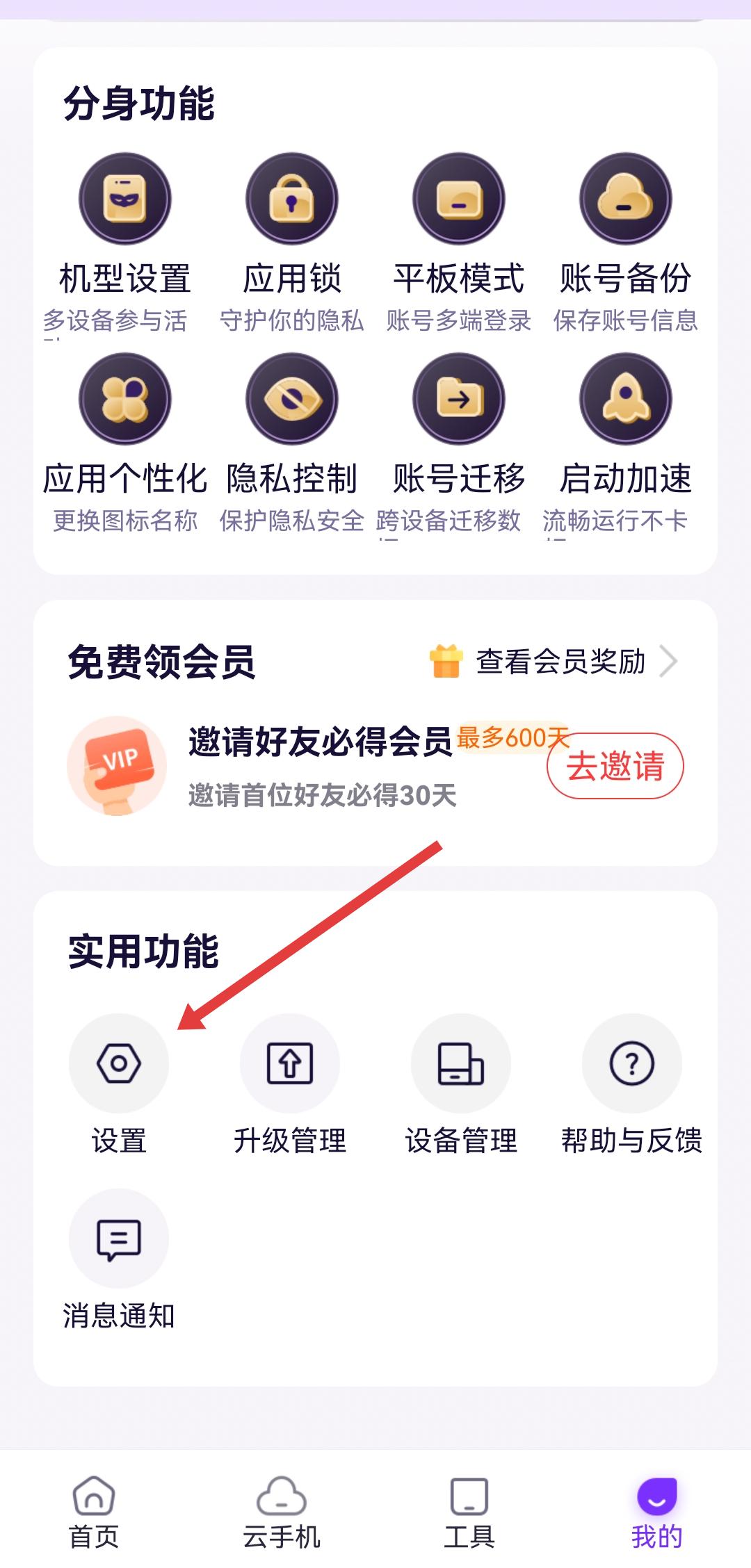Open 帮助与反馈 help and feedback
Screen dimensions: 751x1568
(x=632, y=1063)
